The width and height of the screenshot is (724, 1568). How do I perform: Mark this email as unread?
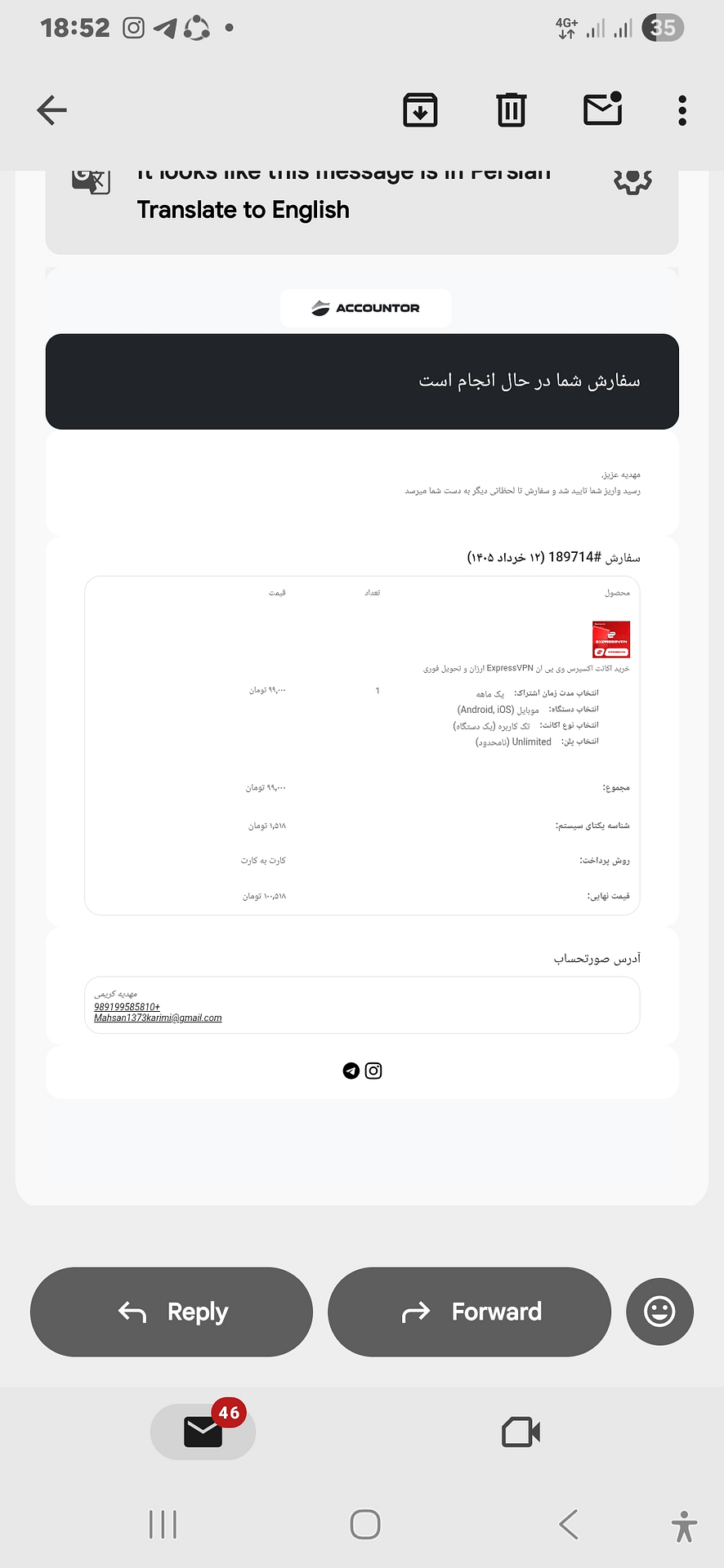(603, 109)
